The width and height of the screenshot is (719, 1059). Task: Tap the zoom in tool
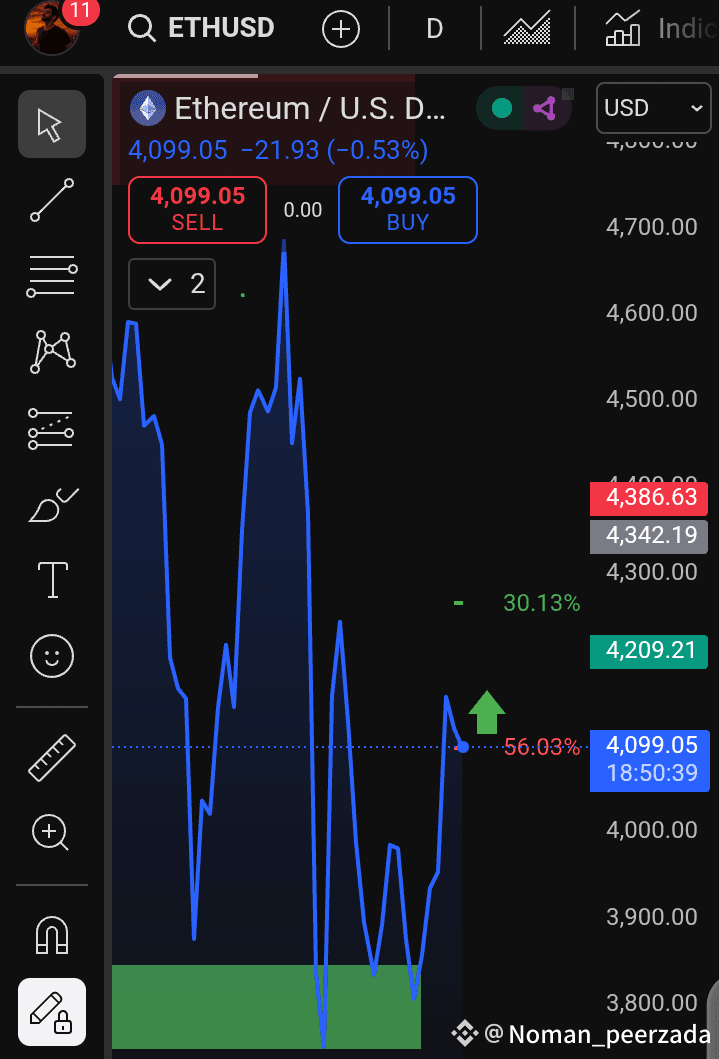pyautogui.click(x=51, y=832)
